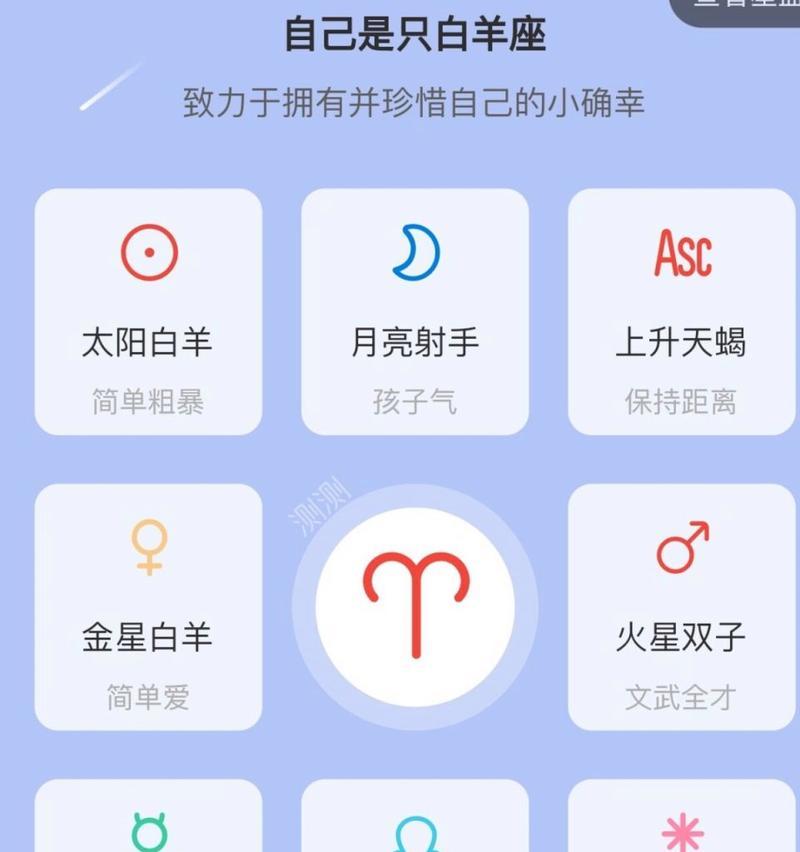The height and width of the screenshot is (852, 800).
Task: Open the 太阳白羊 sun sign card
Action: click(148, 312)
